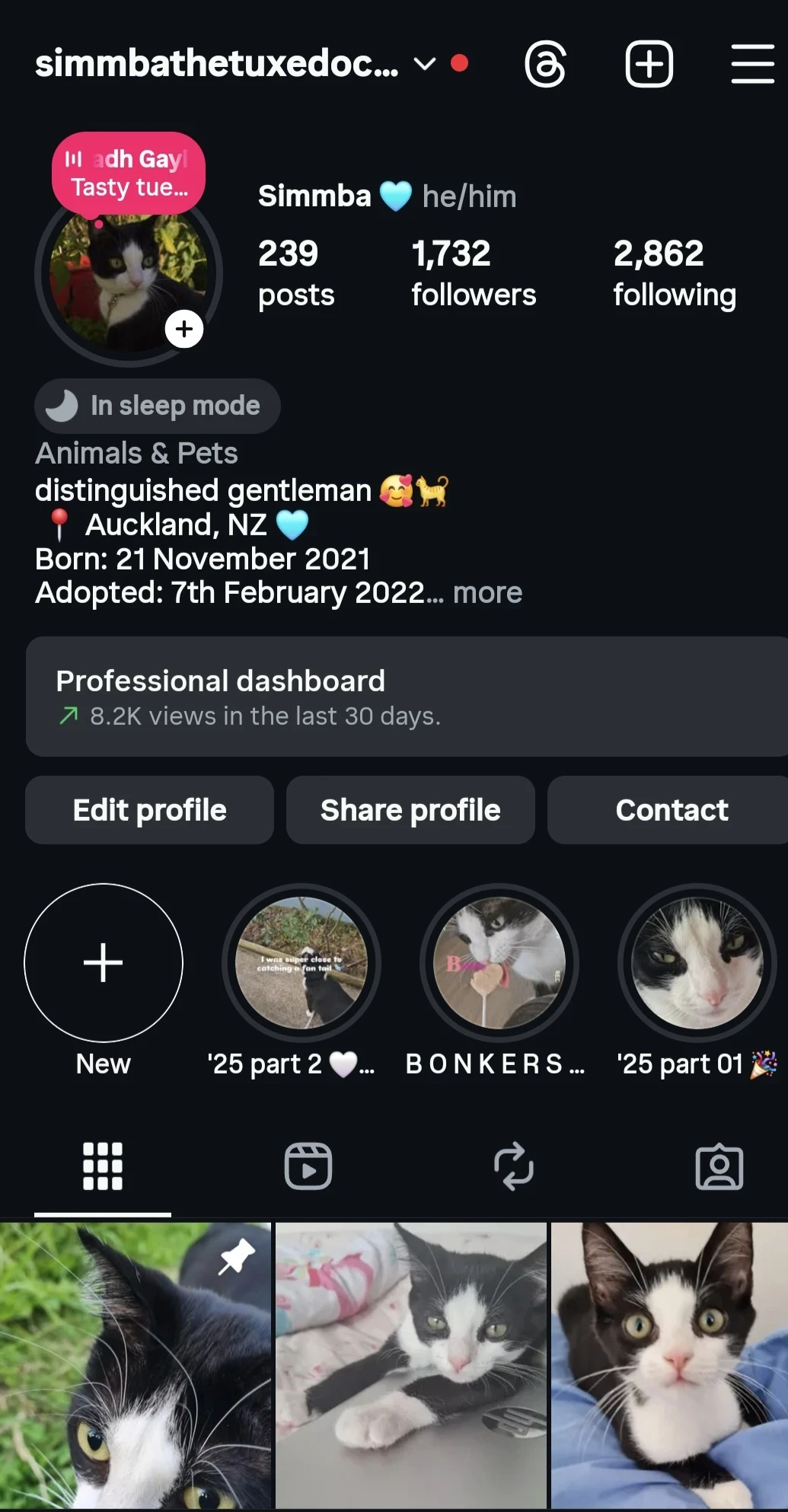788x1512 pixels.
Task: Add to story via profile picture plus
Action: [184, 329]
